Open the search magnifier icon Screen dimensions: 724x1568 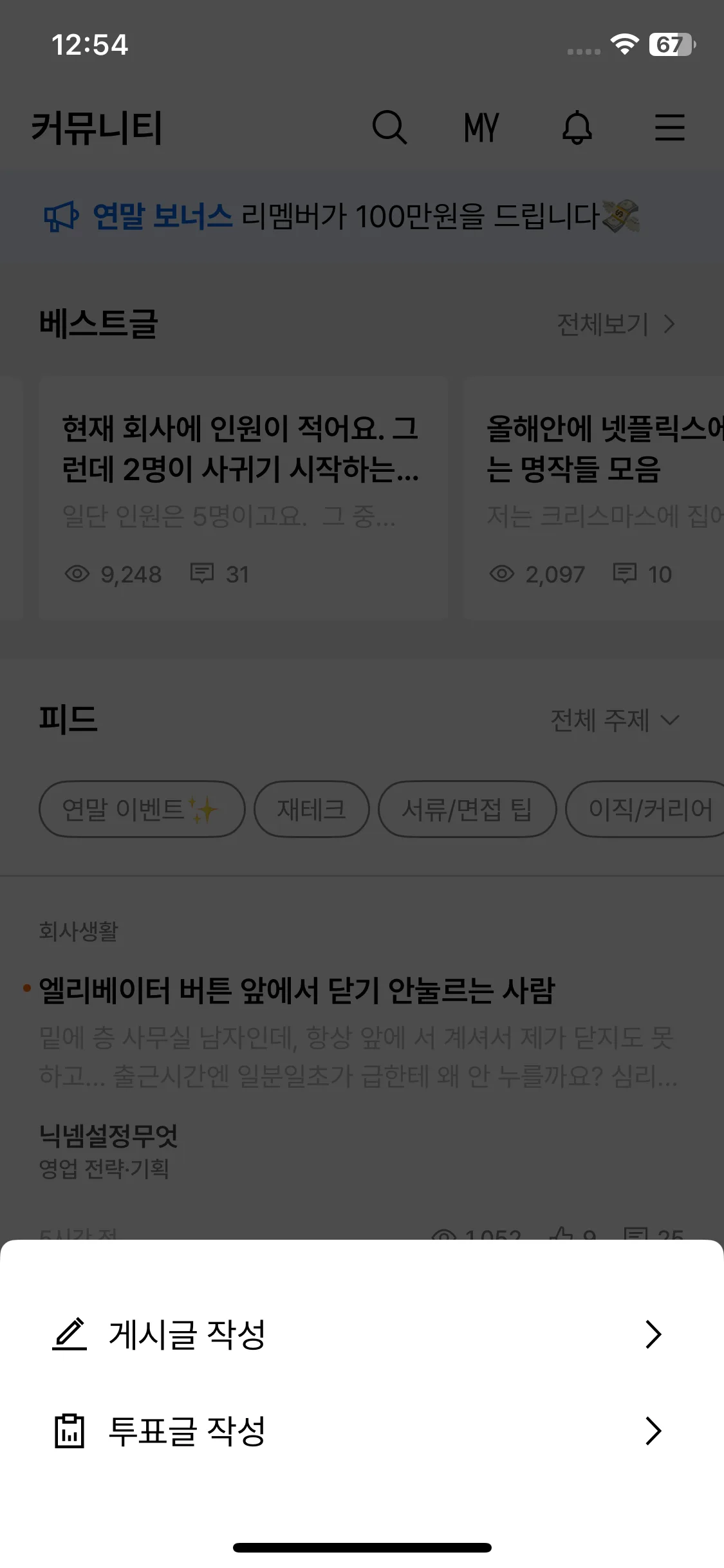390,127
